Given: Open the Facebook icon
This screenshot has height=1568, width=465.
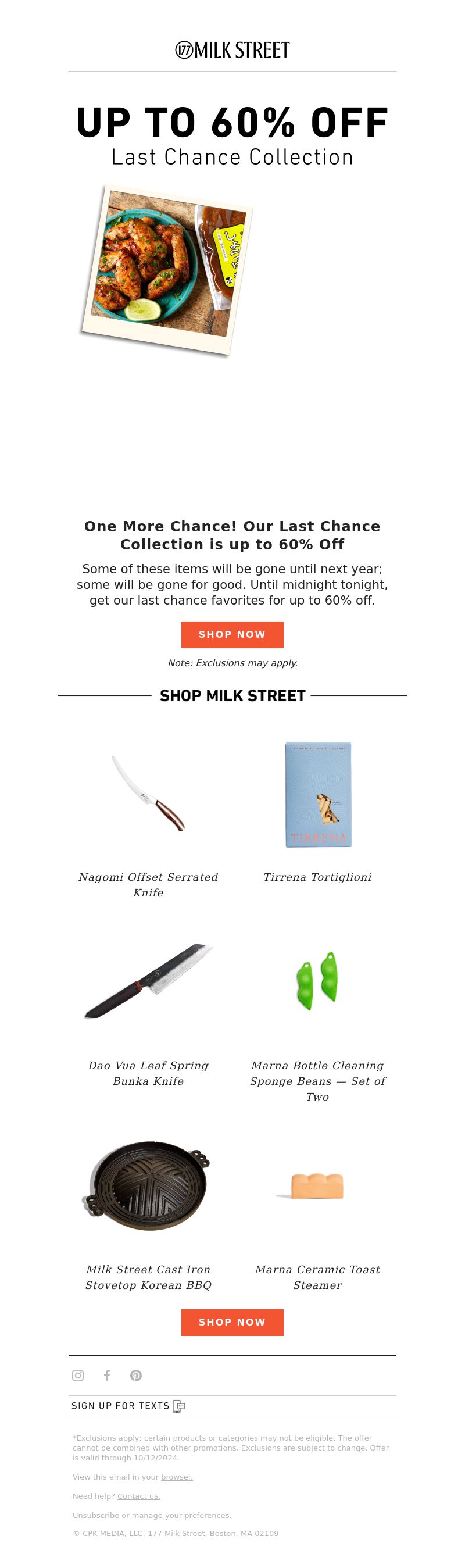Looking at the screenshot, I should tap(107, 1375).
